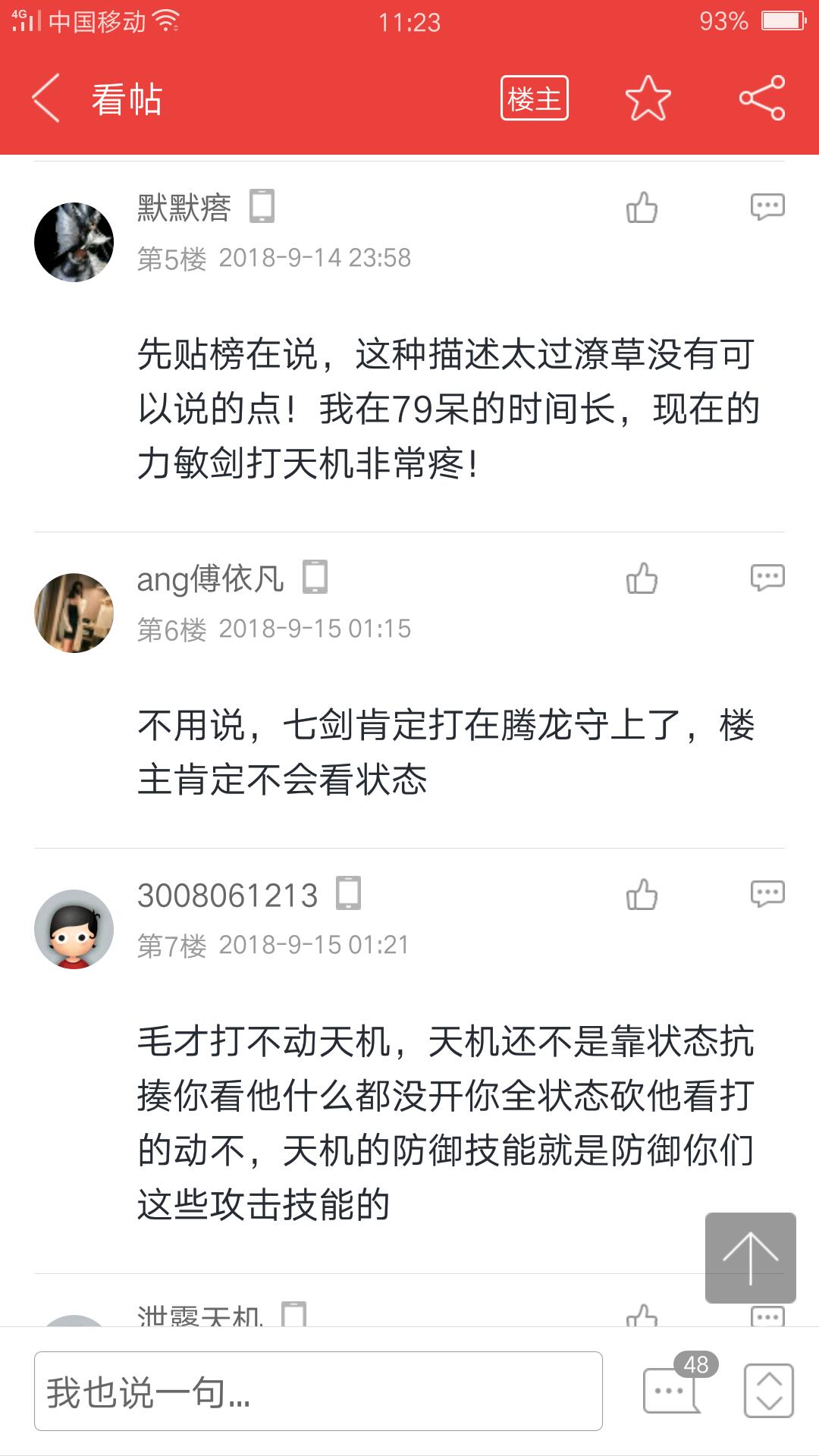Share this thread
The height and width of the screenshot is (1456, 819).
coord(762,99)
